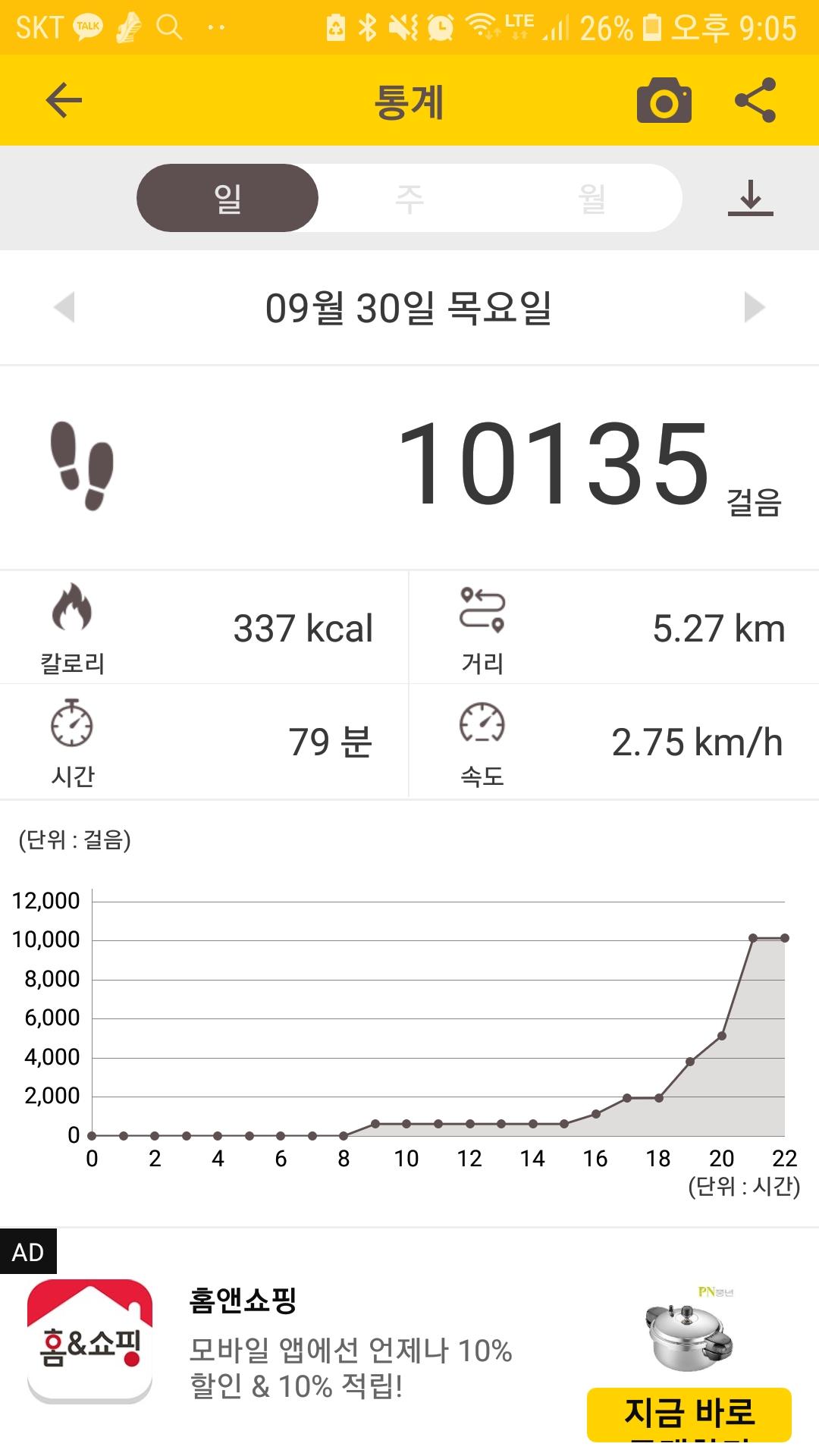Select the 일 (daily) tab

(x=227, y=199)
